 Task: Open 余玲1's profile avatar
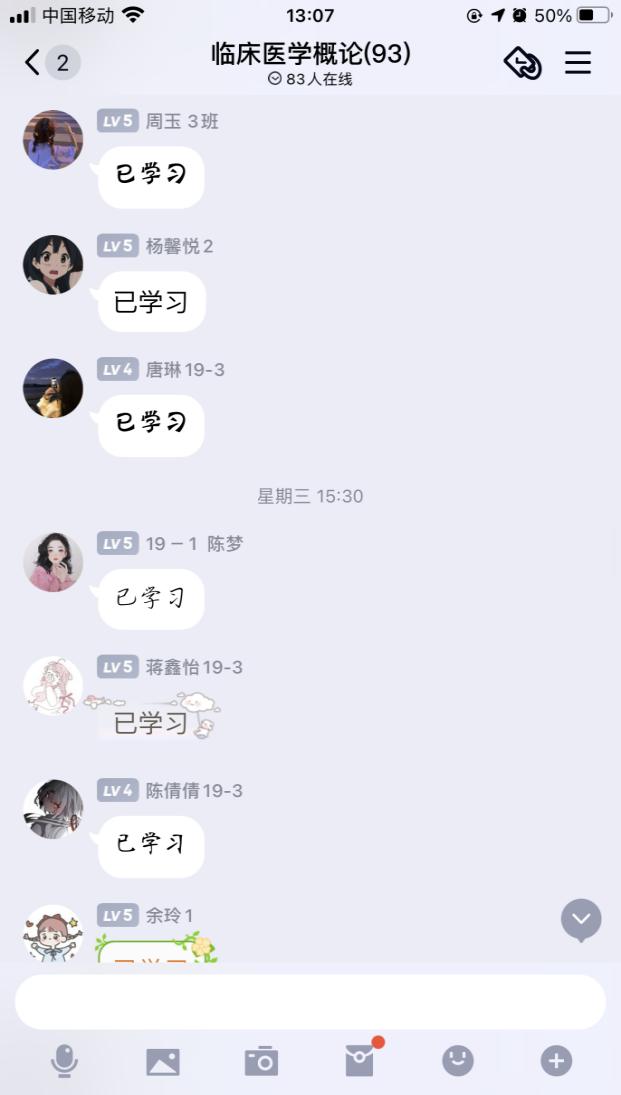[53, 932]
